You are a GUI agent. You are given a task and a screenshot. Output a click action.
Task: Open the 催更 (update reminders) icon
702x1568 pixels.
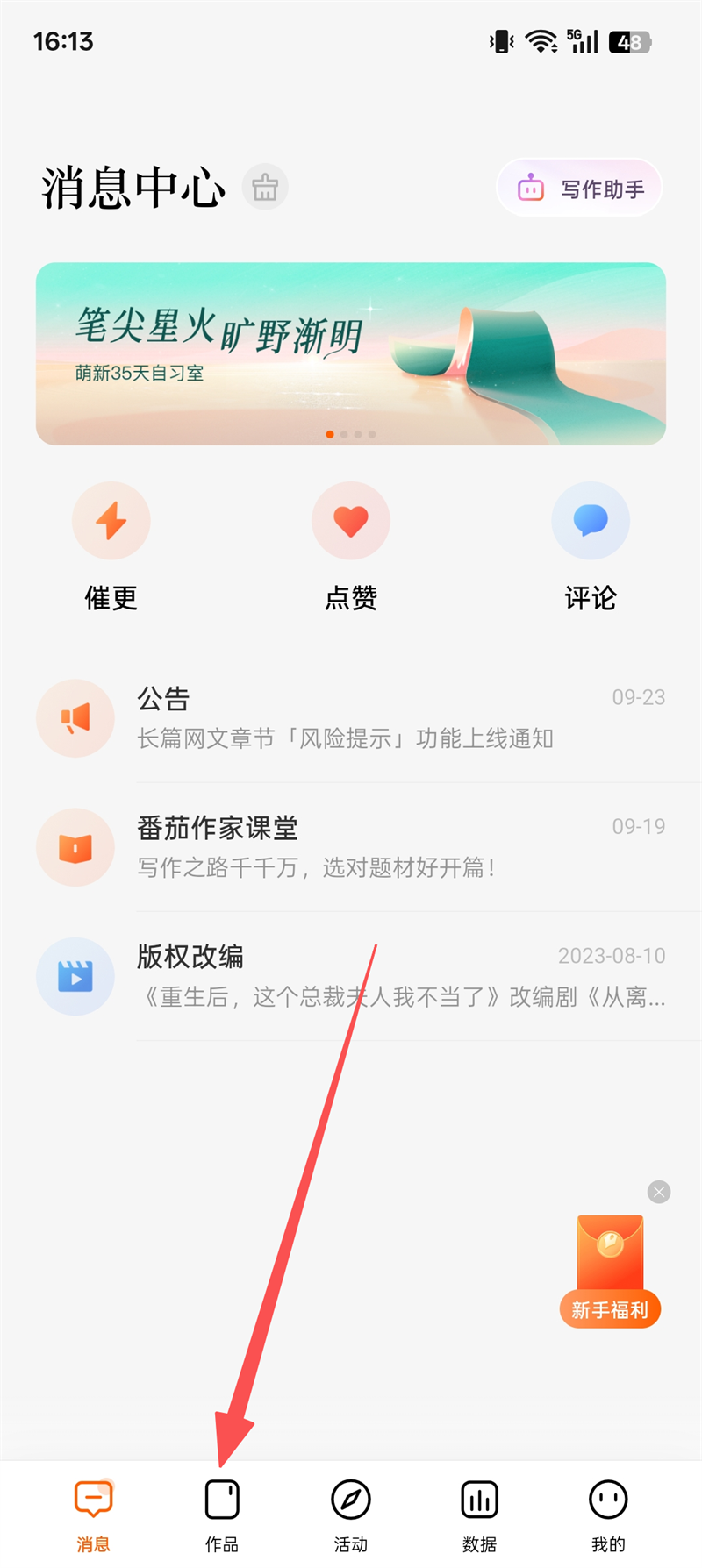[x=111, y=520]
